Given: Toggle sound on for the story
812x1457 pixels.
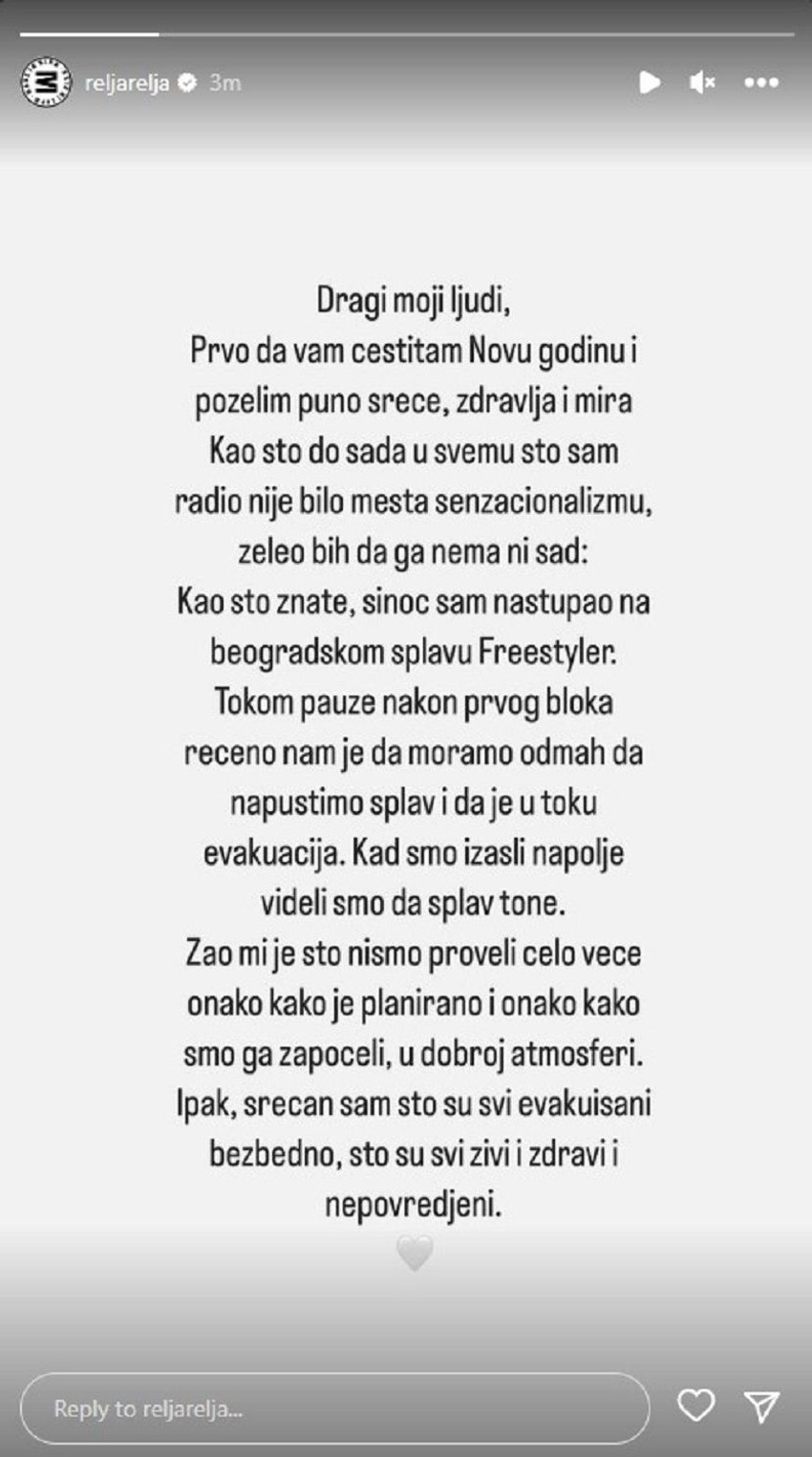Looking at the screenshot, I should pyautogui.click(x=702, y=83).
